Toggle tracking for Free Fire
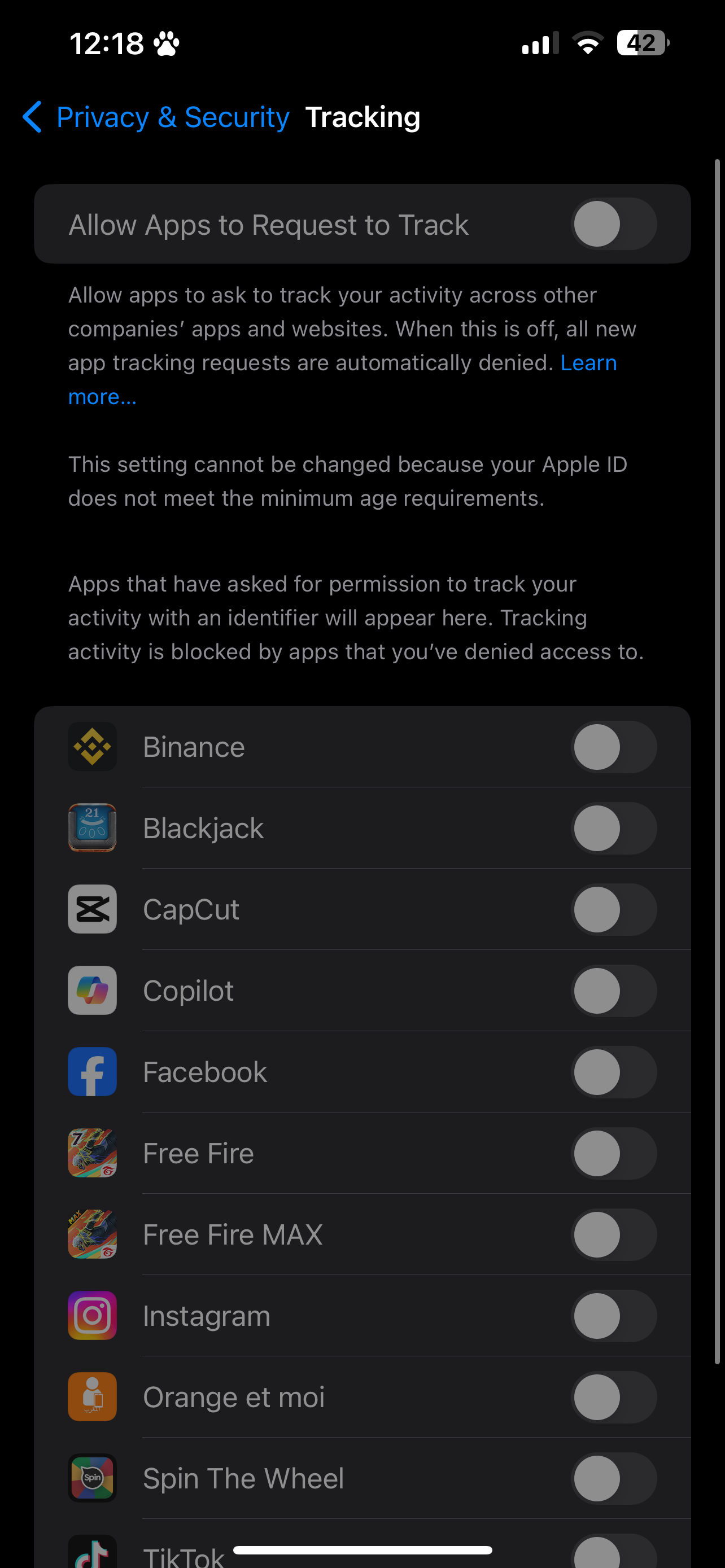 click(613, 1153)
